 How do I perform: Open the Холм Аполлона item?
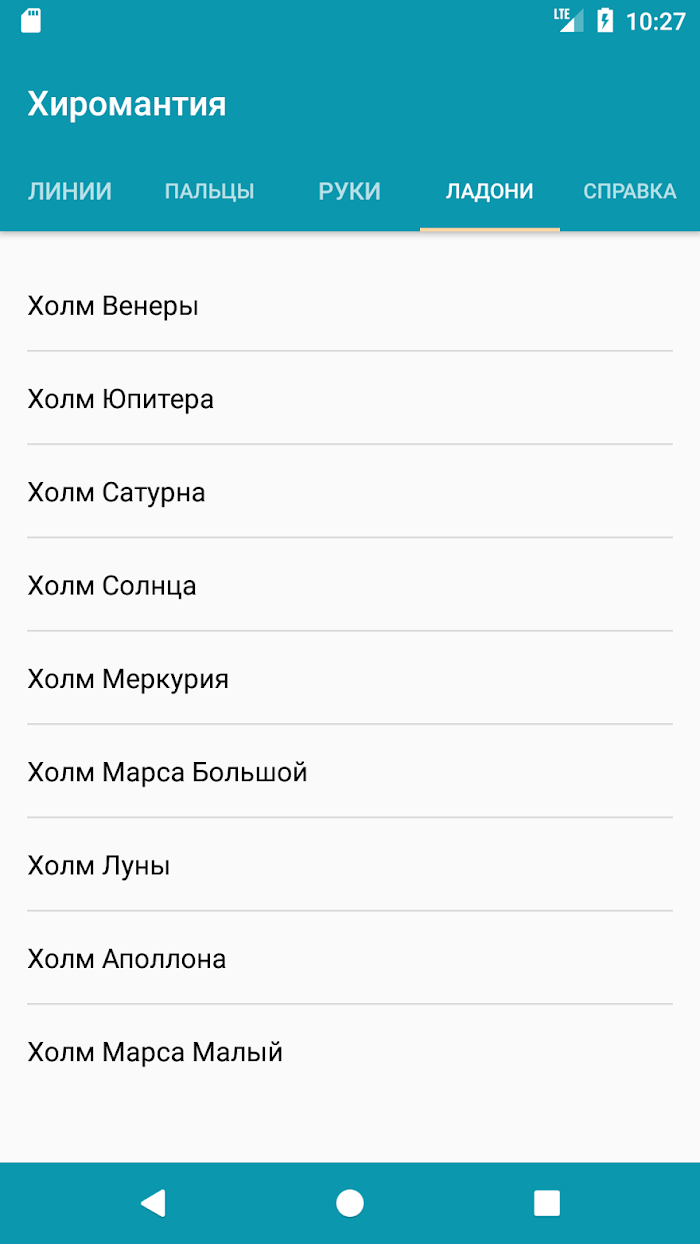[x=350, y=958]
